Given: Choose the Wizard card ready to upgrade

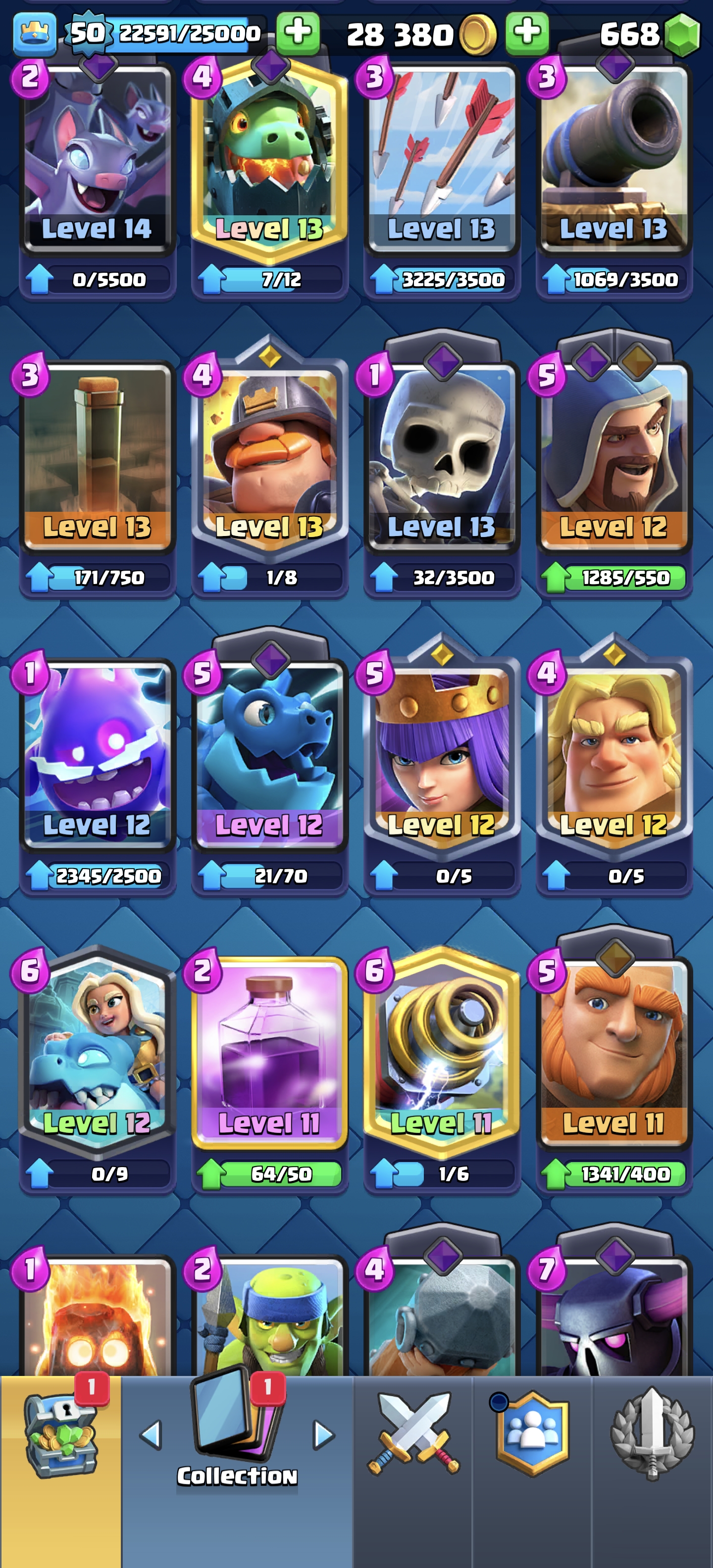Looking at the screenshot, I should 614,456.
